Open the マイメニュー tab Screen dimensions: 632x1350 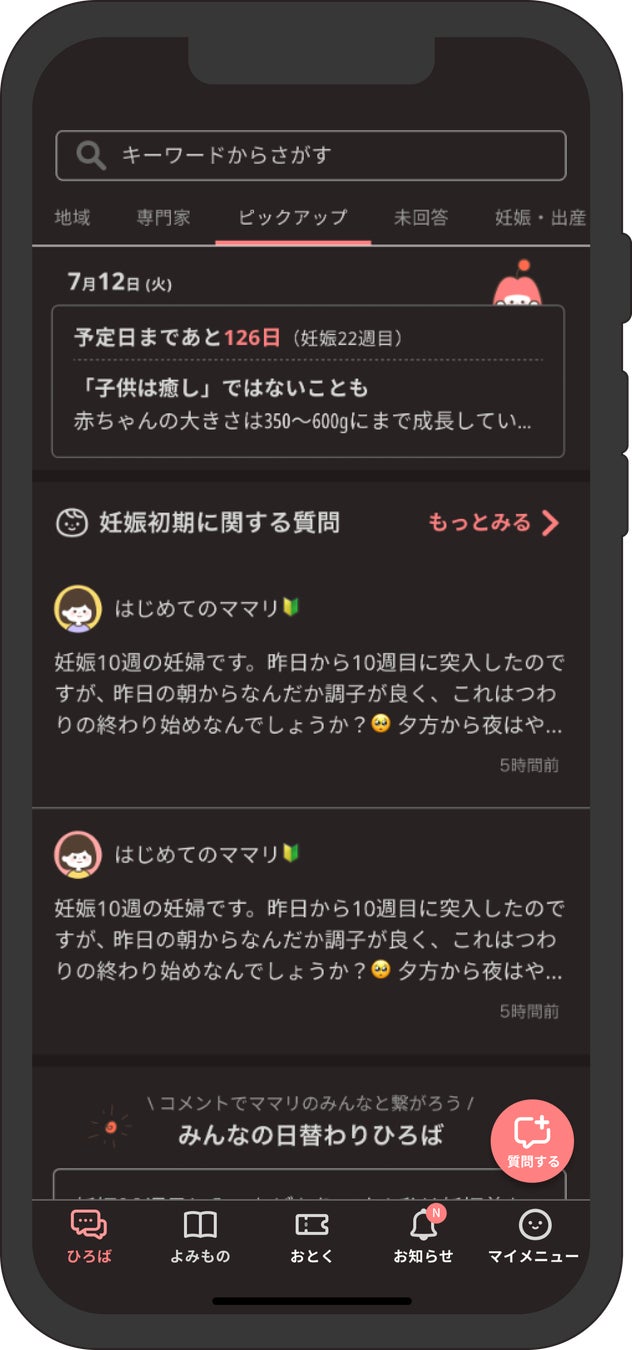pos(534,1236)
